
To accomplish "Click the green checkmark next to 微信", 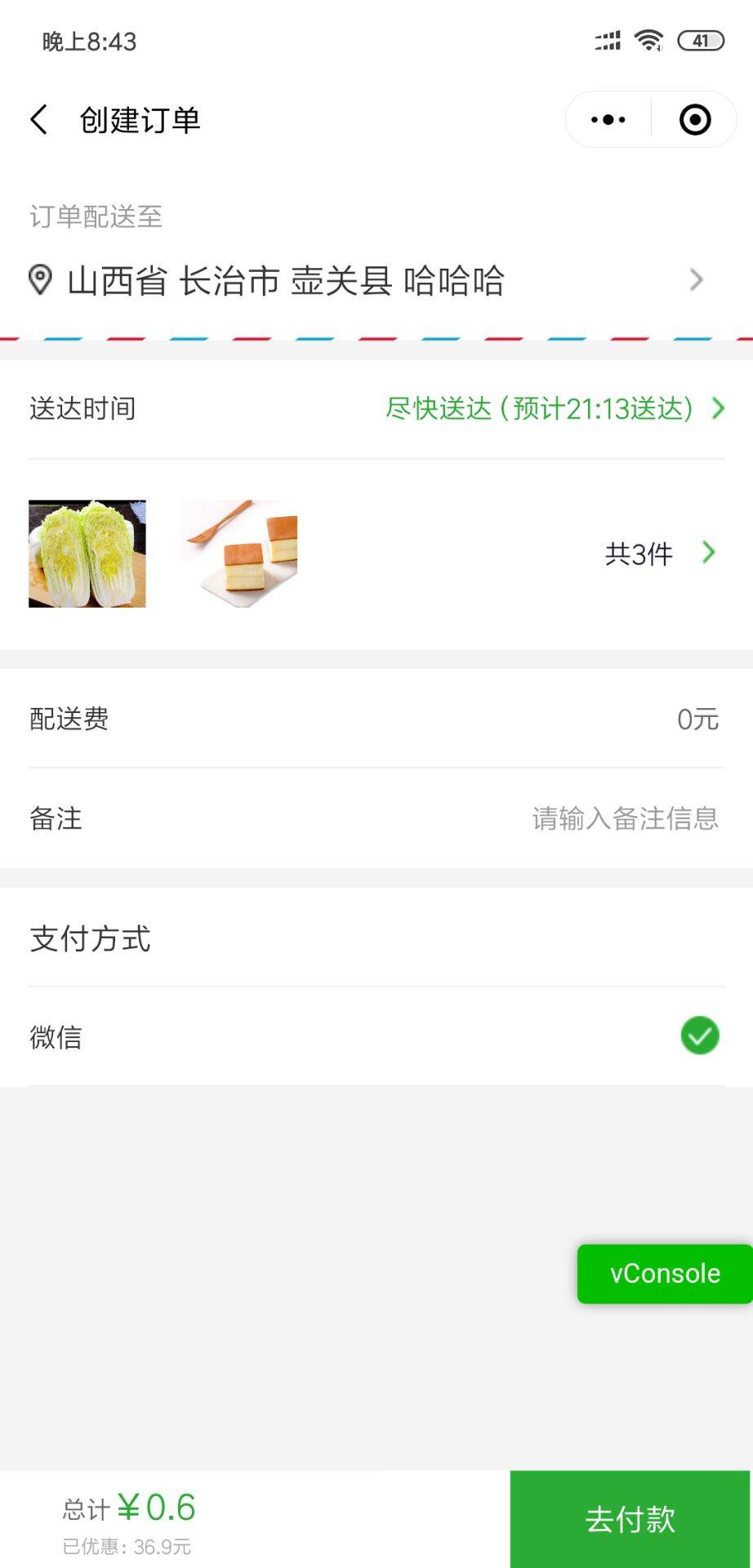I will (x=698, y=1036).
